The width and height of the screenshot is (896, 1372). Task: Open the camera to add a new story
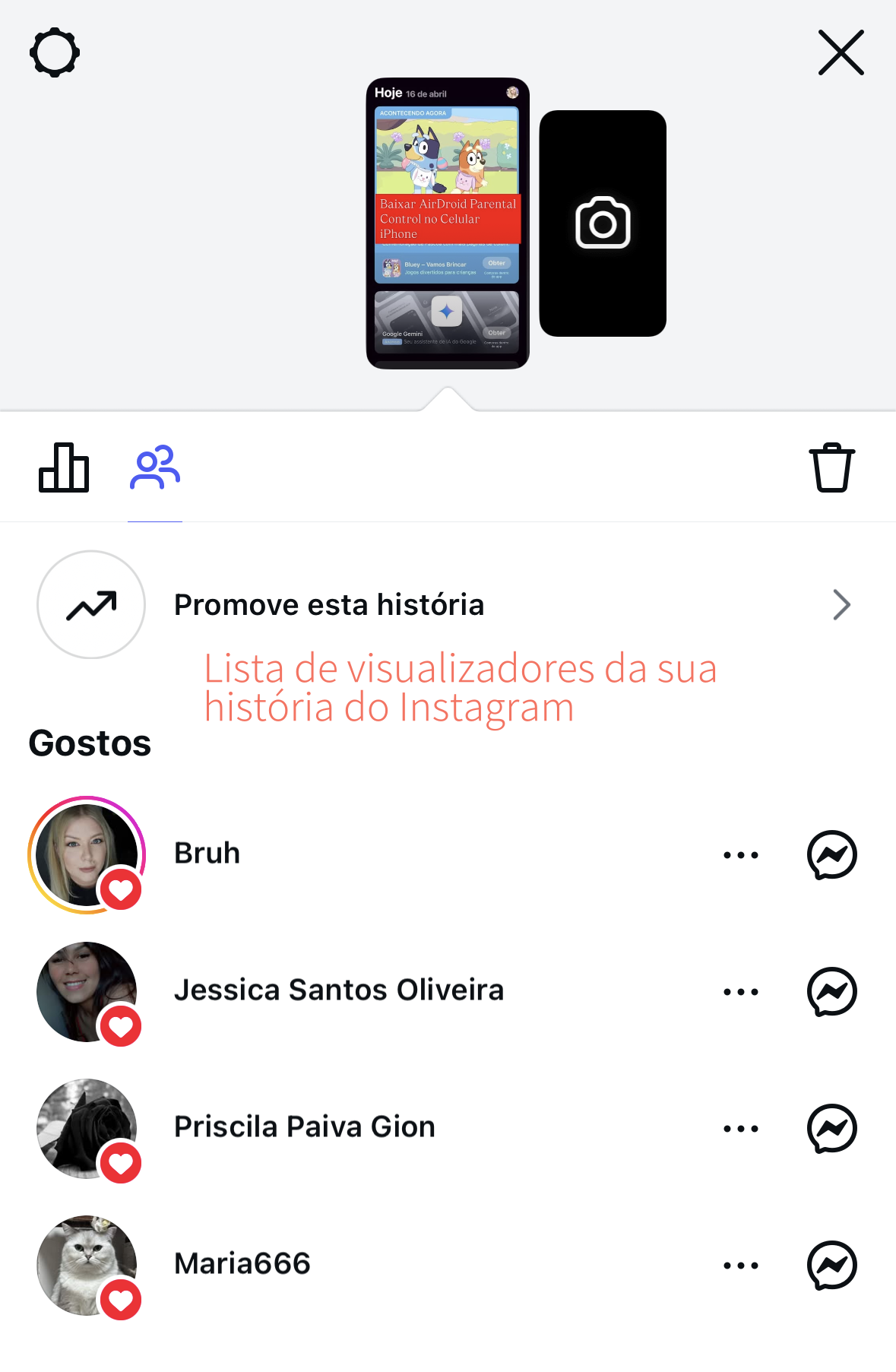[603, 222]
